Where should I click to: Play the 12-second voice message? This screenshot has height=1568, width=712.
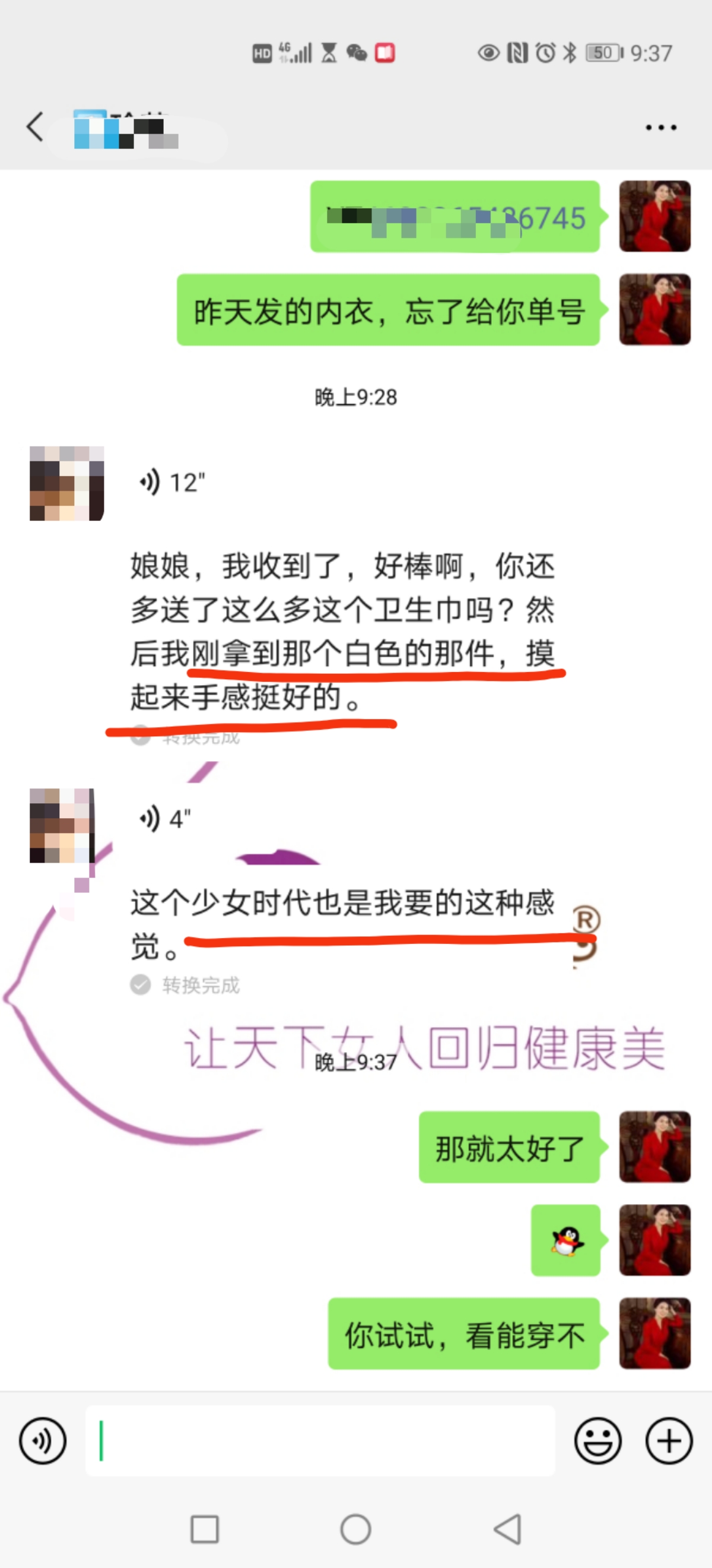pos(172,483)
